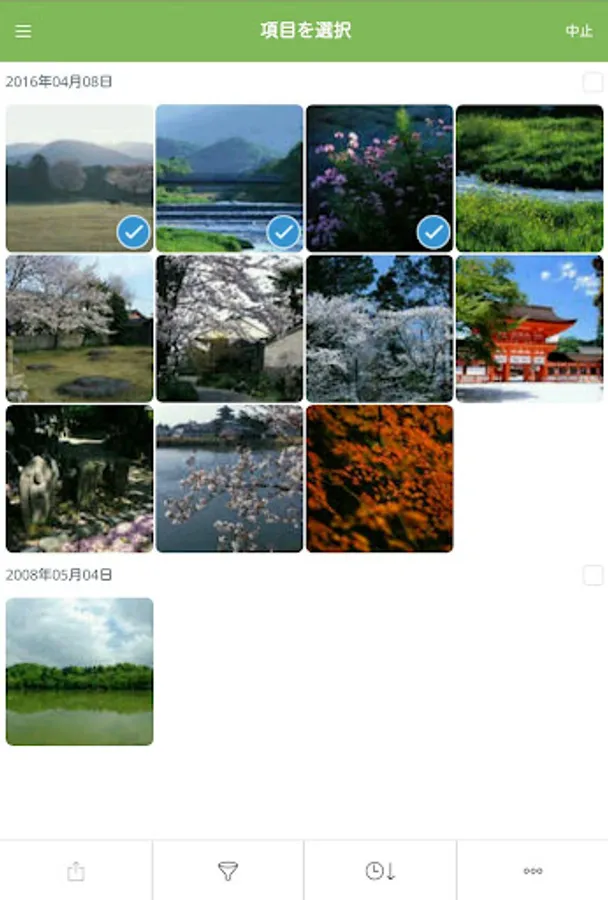Image resolution: width=608 pixels, height=900 pixels.
Task: Open the filter funnel option
Action: pos(228,871)
